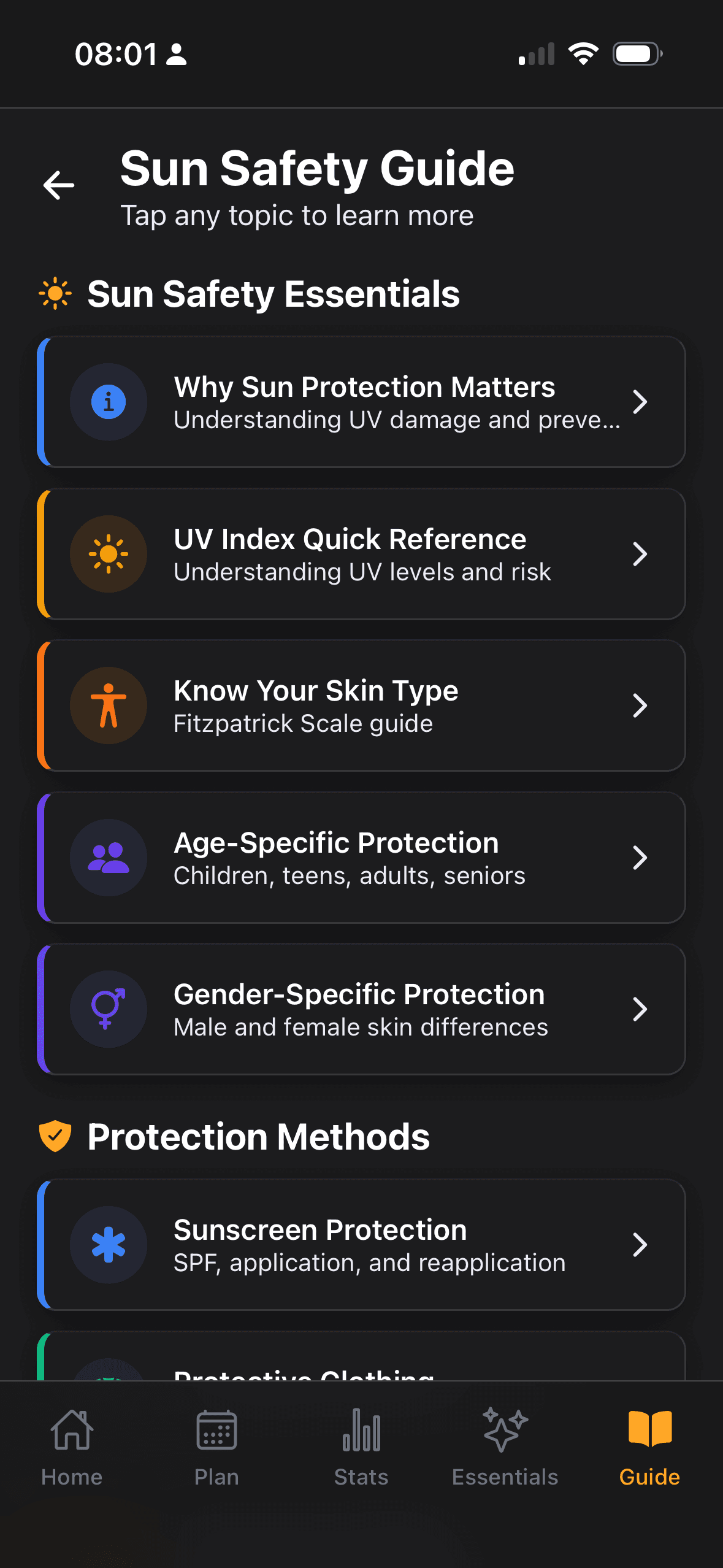Tap the people icon on Age-Specific Protection
Screen dimensions: 723x1568
(108, 858)
